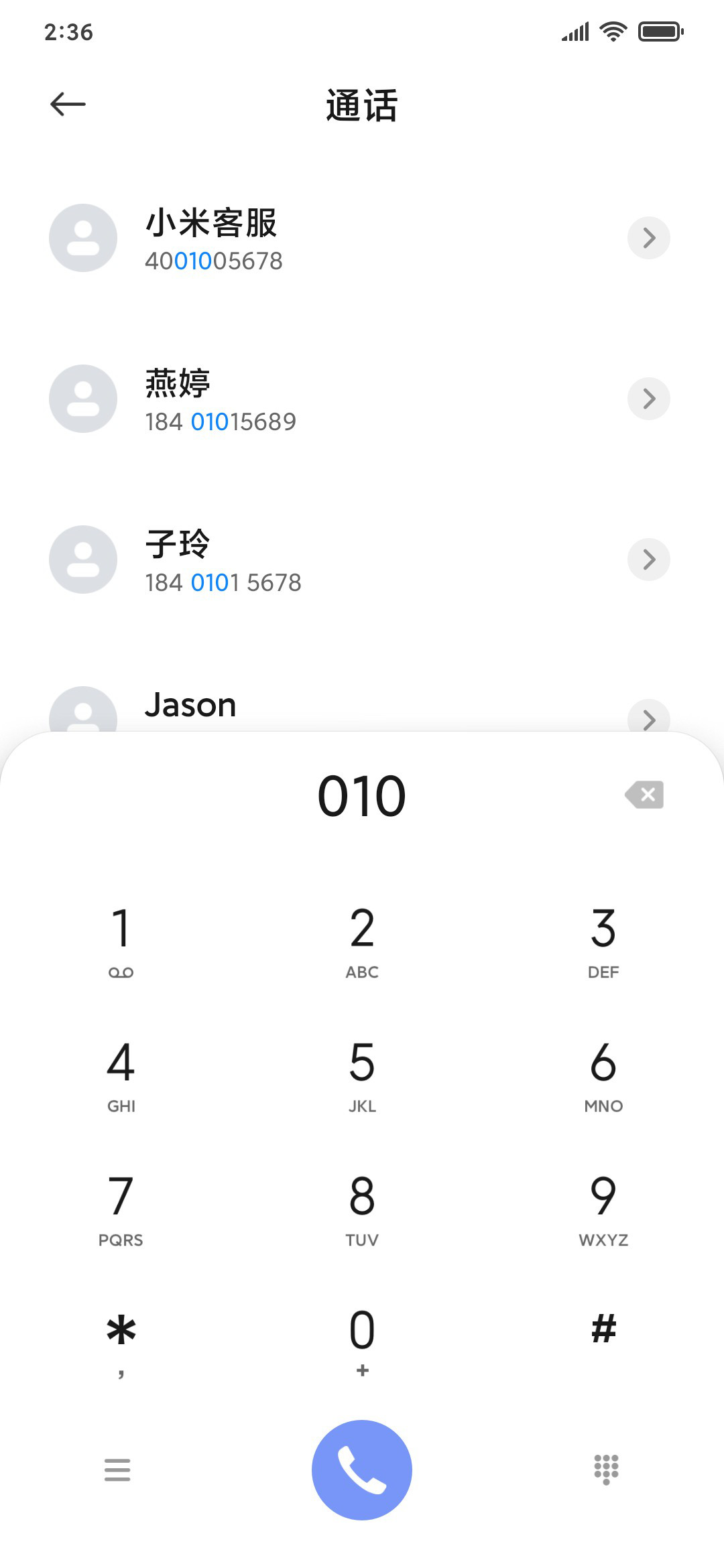Tap the 3 DEF key
This screenshot has height=1568, width=724.
coord(603,941)
